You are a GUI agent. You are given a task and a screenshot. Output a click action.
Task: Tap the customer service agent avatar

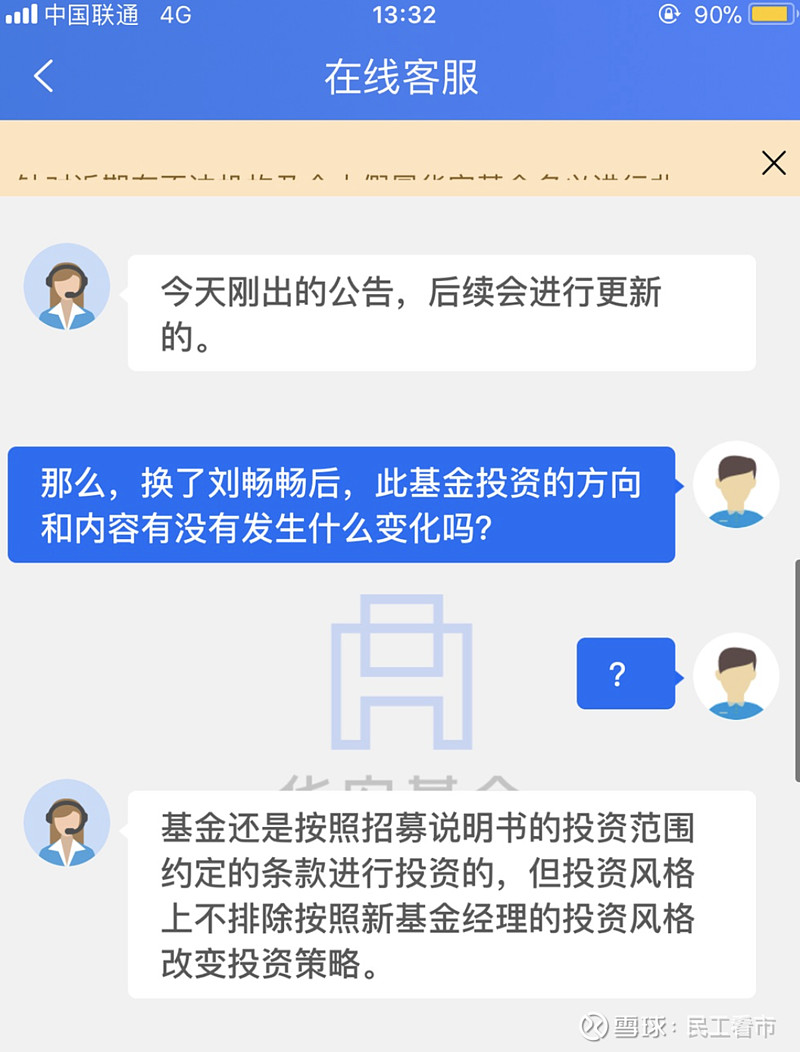pos(66,286)
